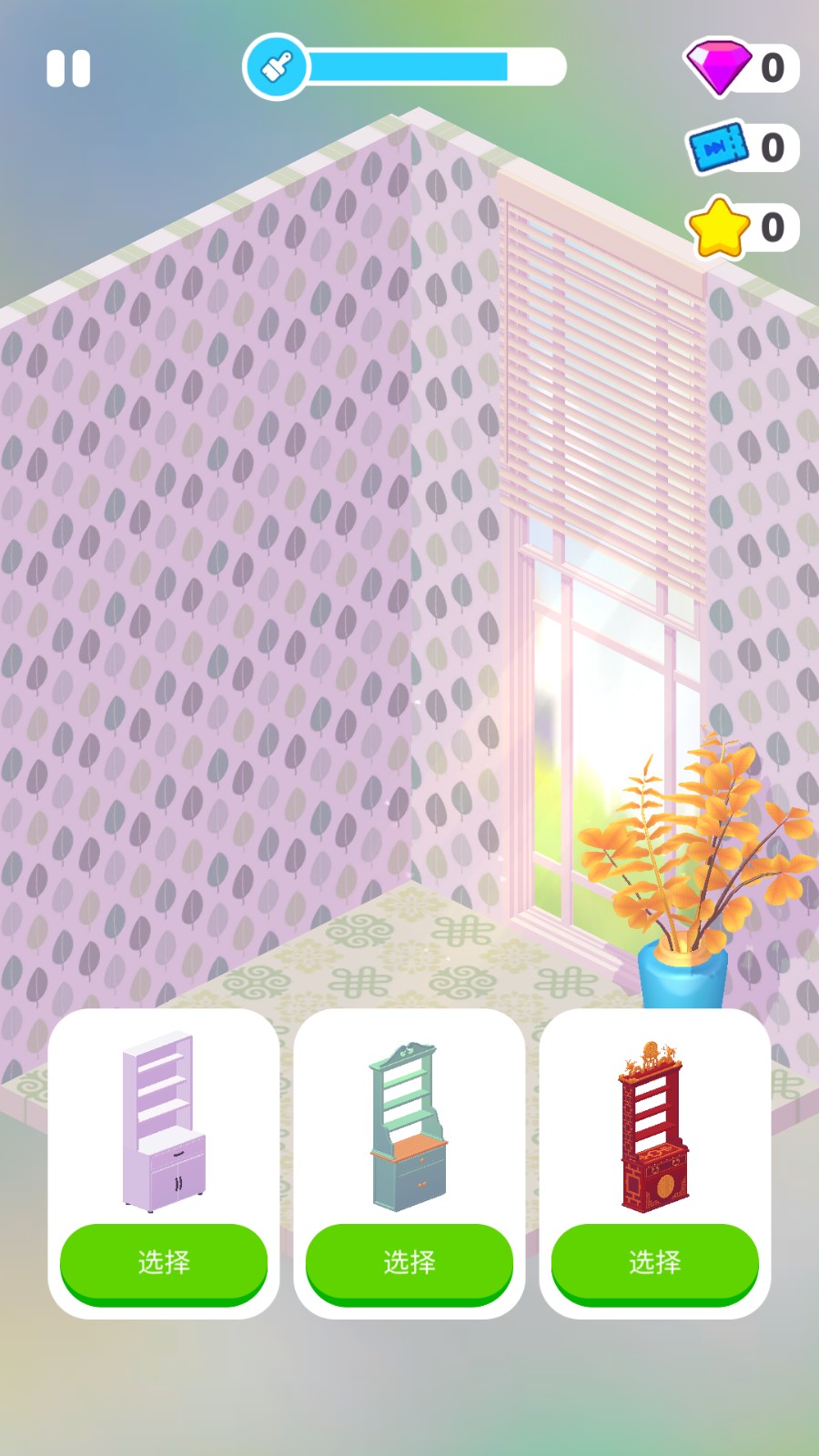Select the purple bookshelf cabinet
The image size is (819, 1456).
point(164,1262)
